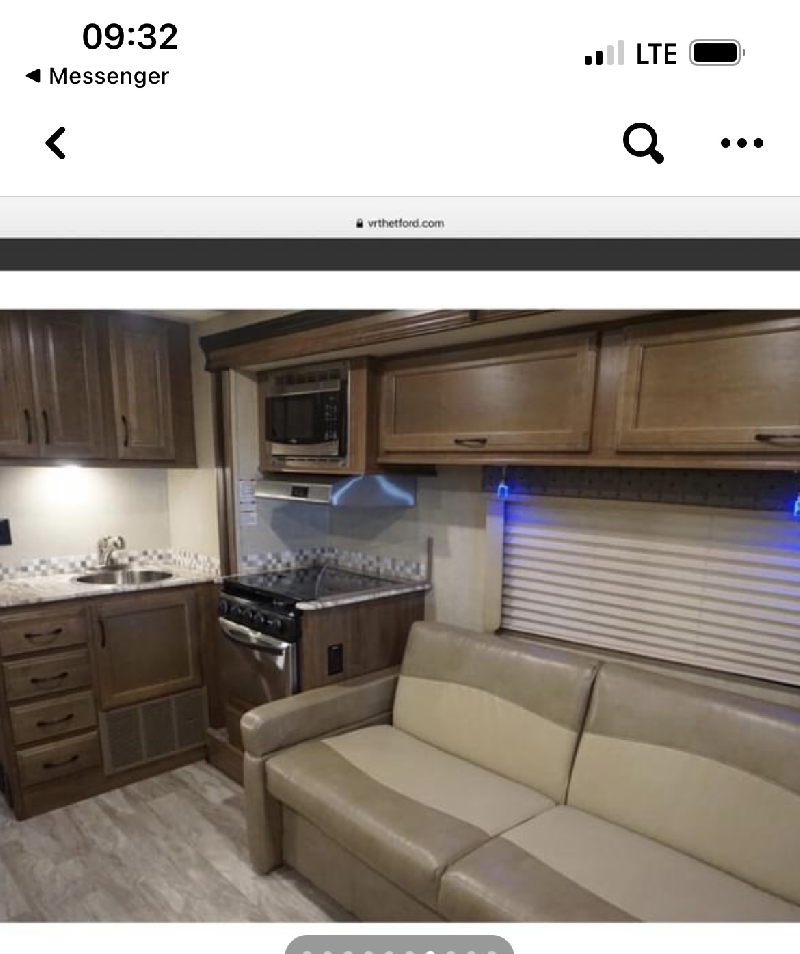800x954 pixels.
Task: Open the search magnifier icon
Action: tap(643, 143)
